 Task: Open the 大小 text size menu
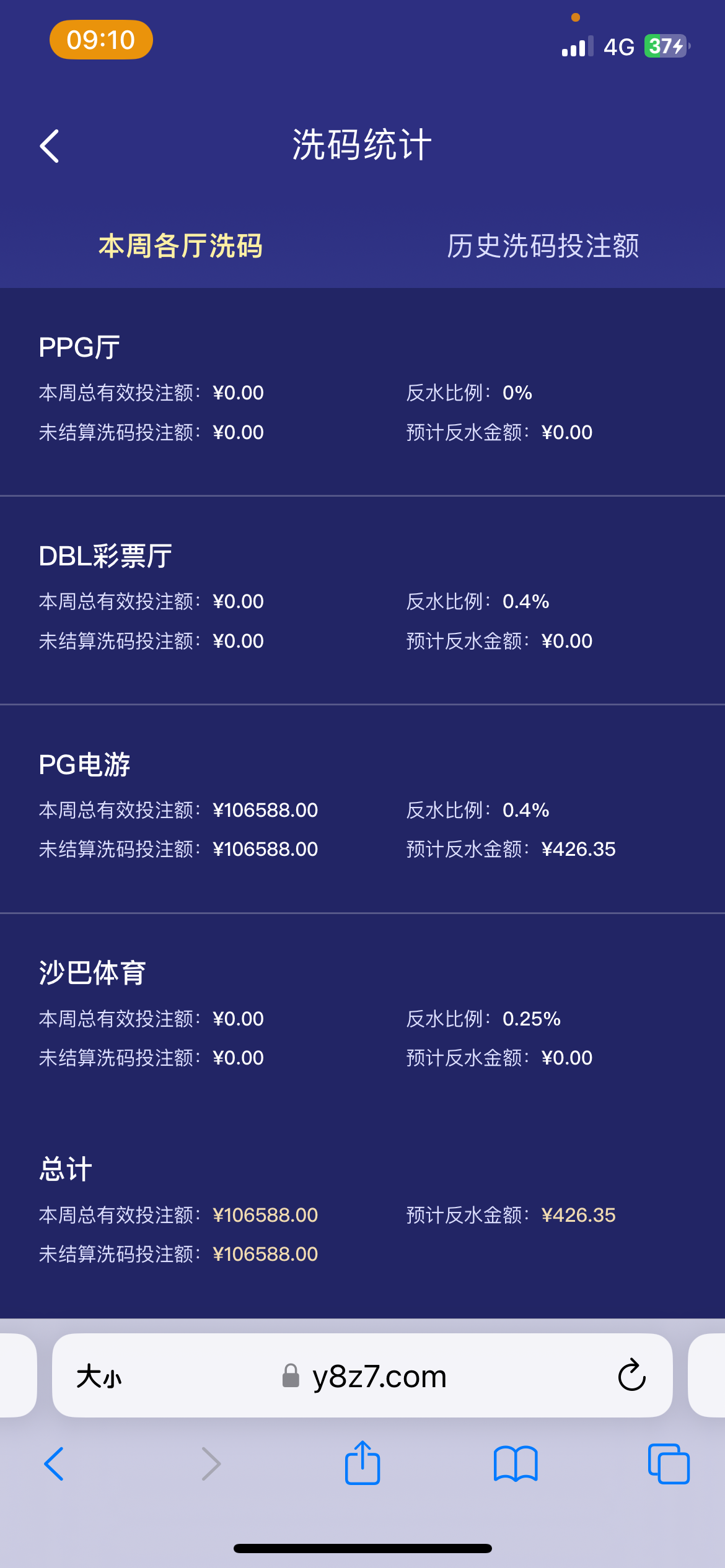(x=99, y=1377)
